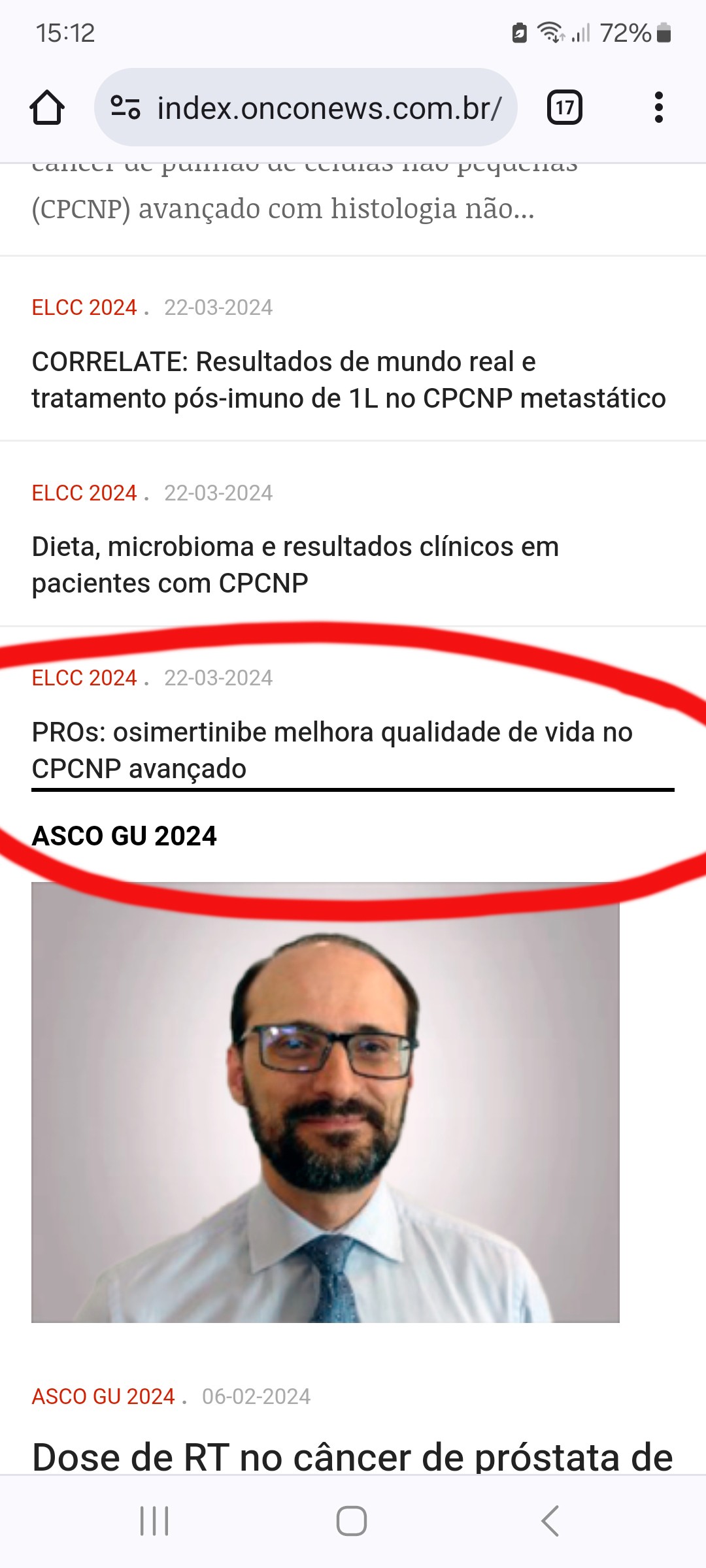Open the ASCO GU 2024 article photo
706x1568 pixels.
coord(325,1102)
